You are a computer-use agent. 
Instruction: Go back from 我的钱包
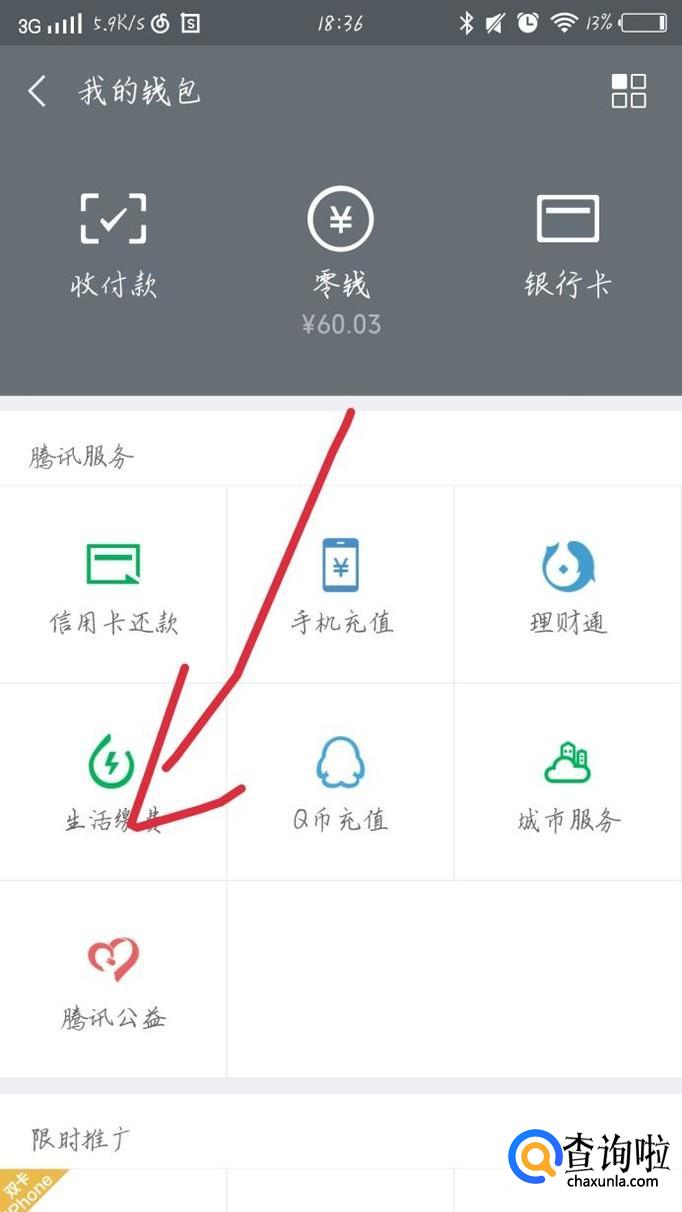pyautogui.click(x=37, y=92)
